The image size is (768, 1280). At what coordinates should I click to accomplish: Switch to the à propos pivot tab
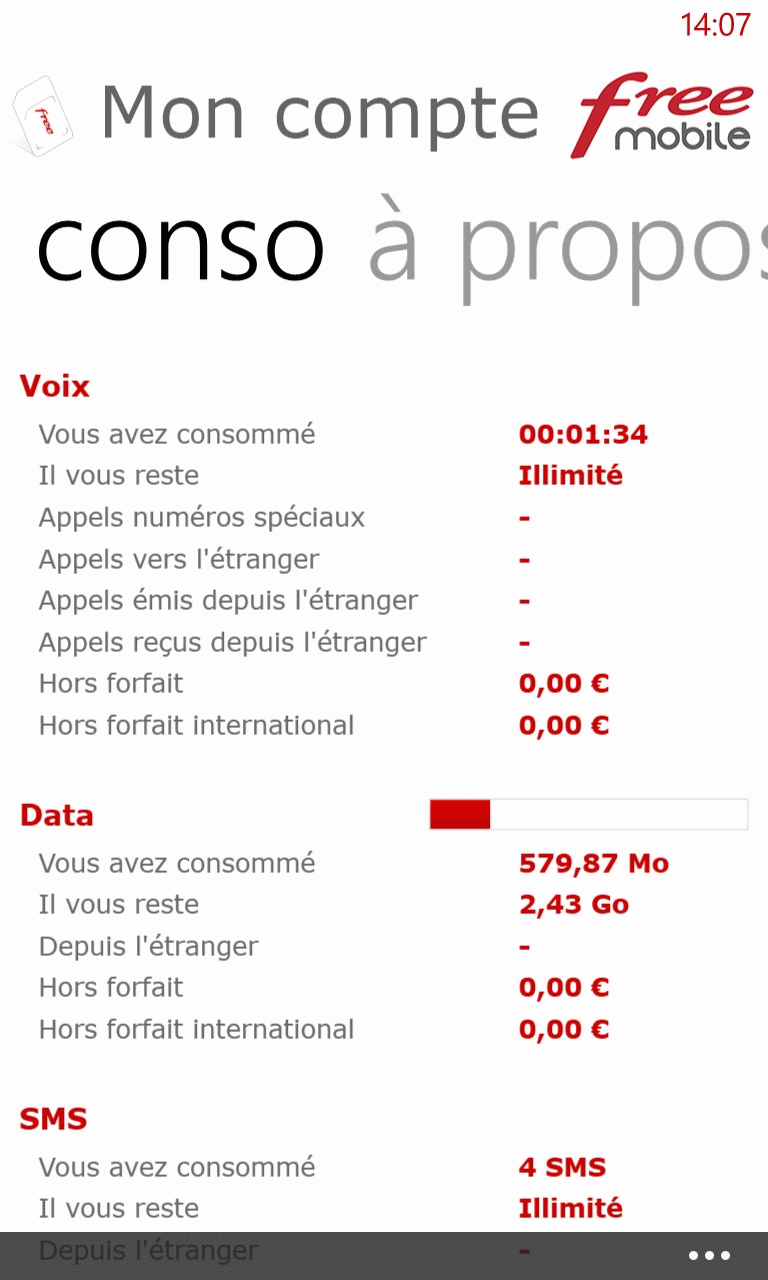[x=568, y=250]
